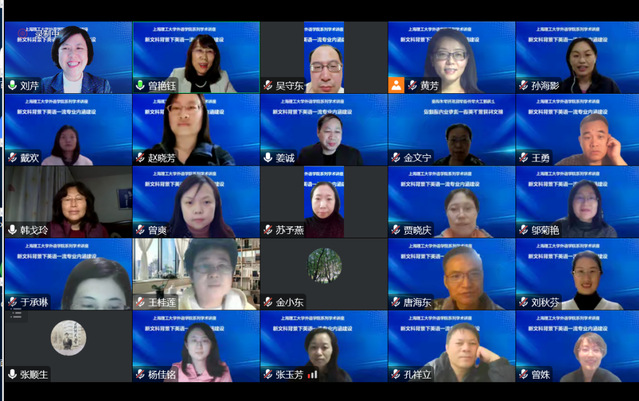The image size is (639, 401).
Task: Open 黄芳's video tile
Action: 451,57
